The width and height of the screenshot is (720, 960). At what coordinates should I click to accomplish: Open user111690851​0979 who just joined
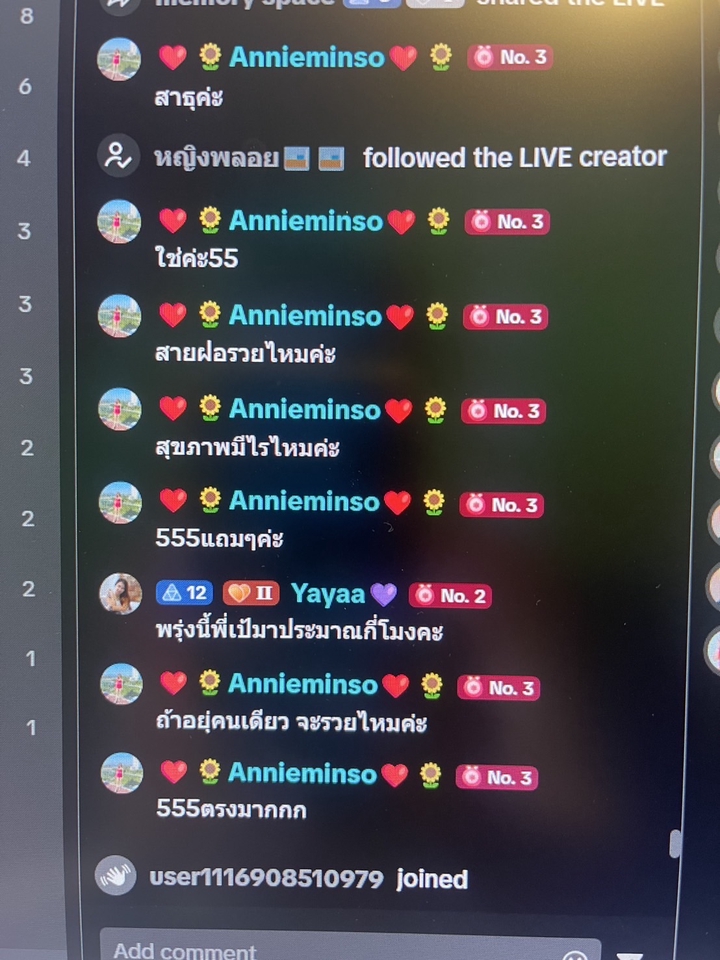click(266, 879)
